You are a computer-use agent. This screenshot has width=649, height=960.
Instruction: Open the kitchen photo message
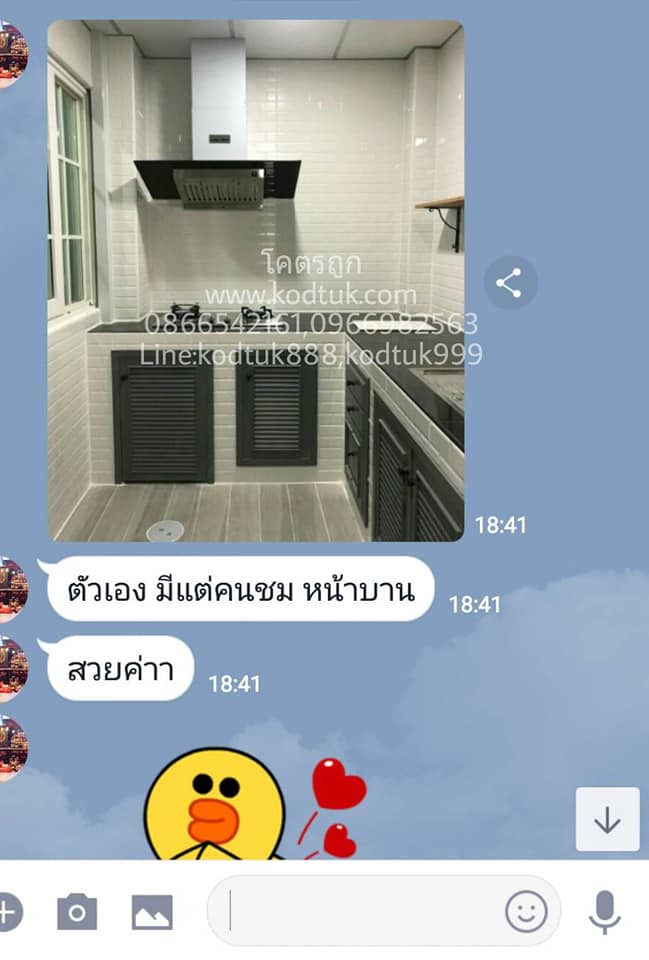(255, 280)
